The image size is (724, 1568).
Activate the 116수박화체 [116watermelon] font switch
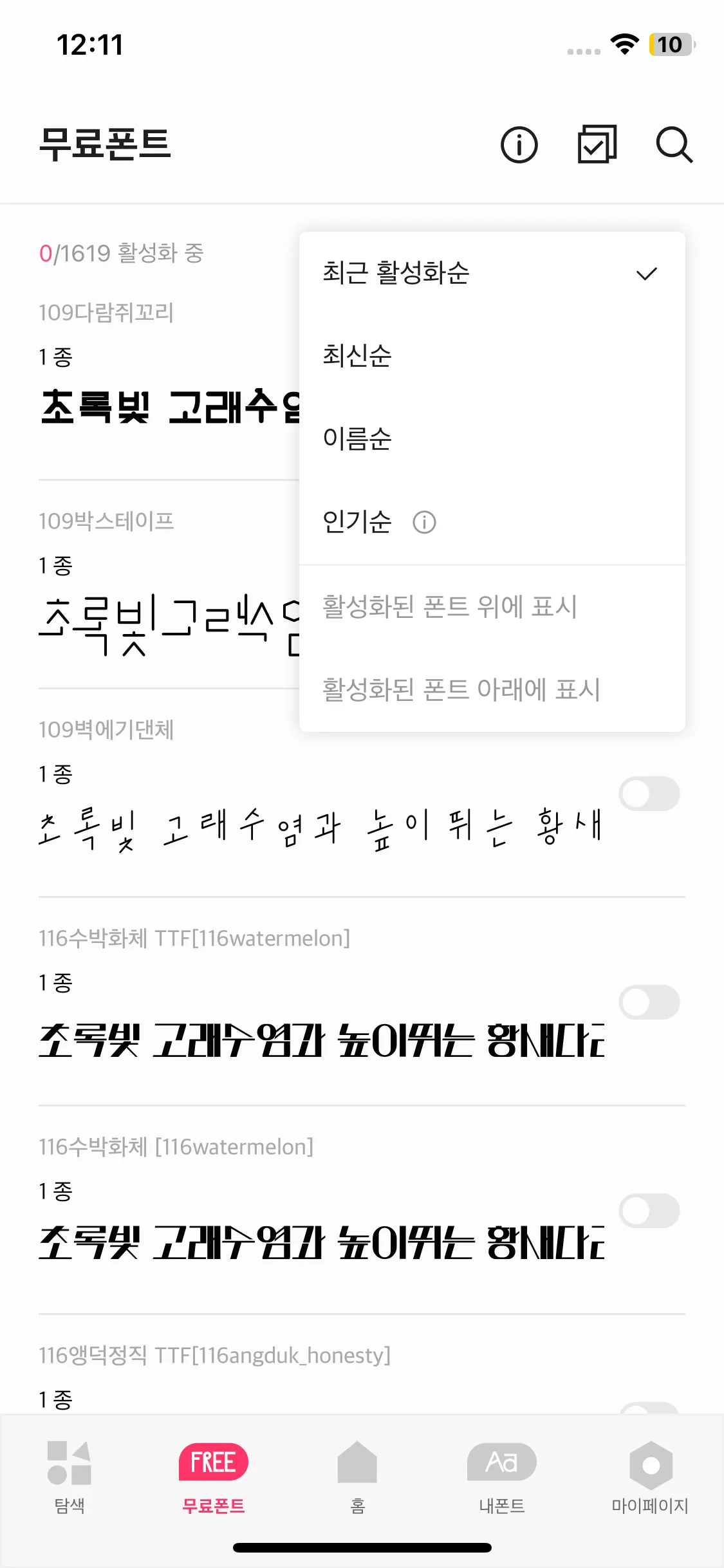(x=649, y=1211)
